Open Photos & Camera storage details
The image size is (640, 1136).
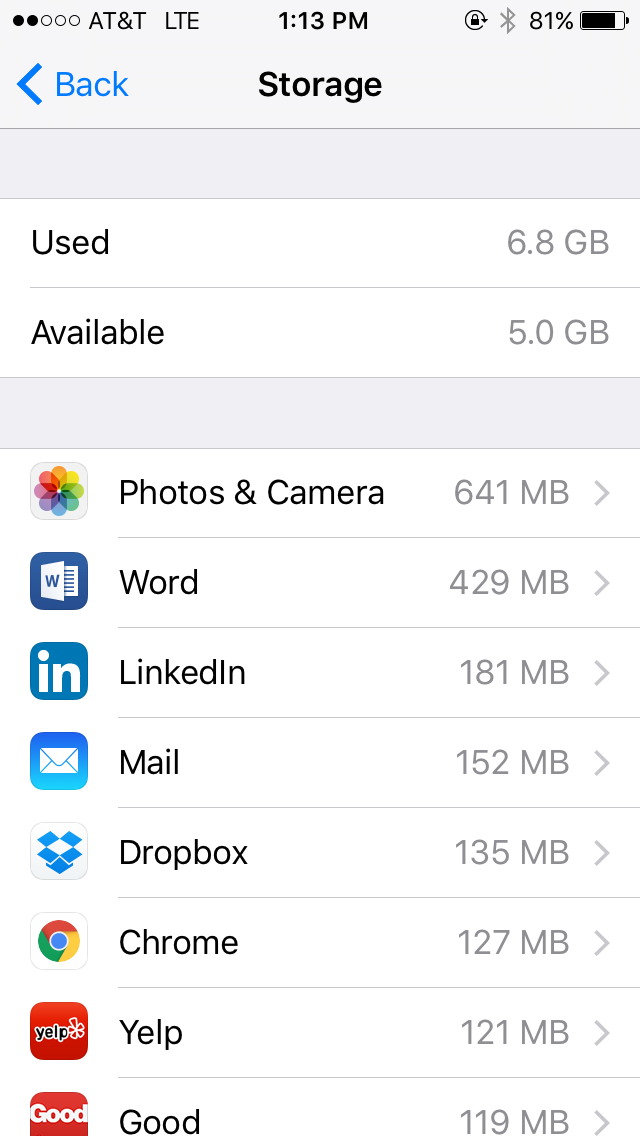pos(320,493)
